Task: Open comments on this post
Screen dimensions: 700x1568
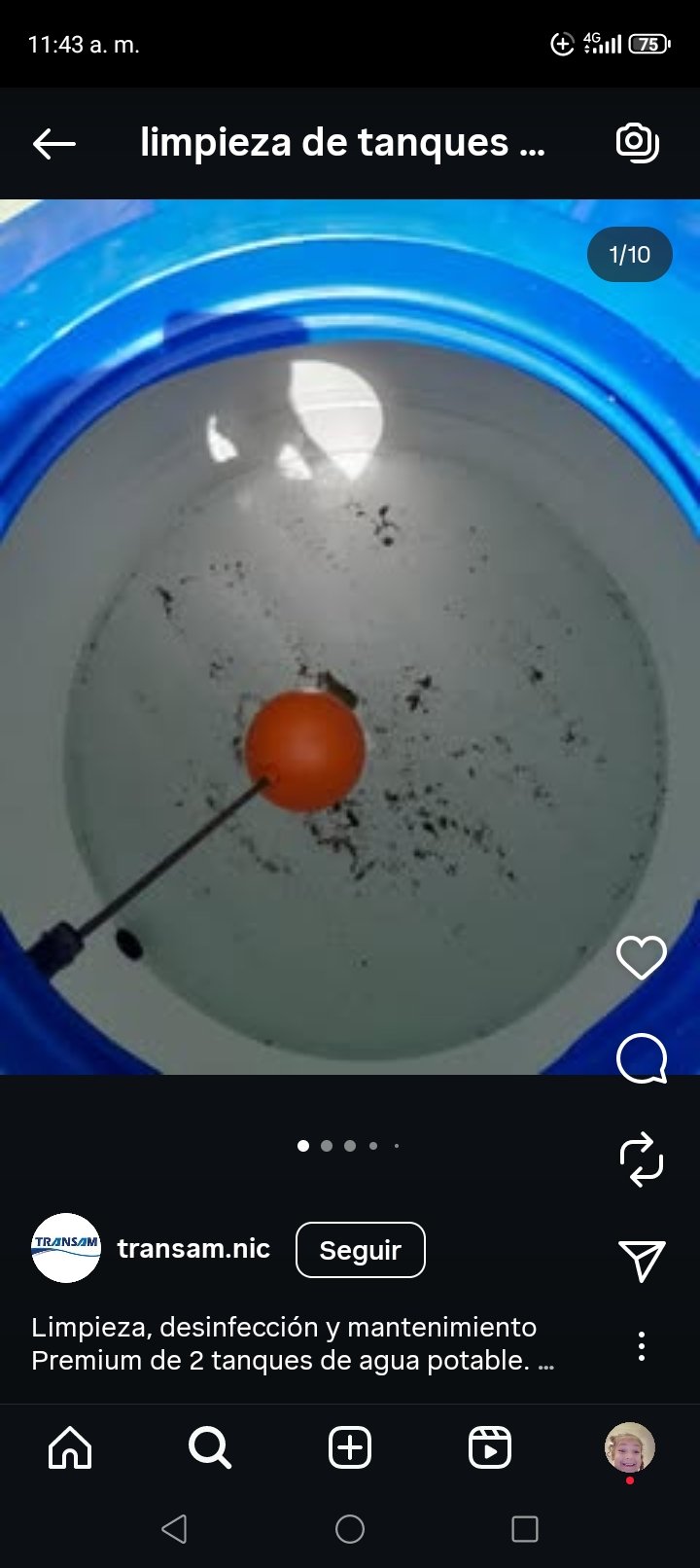Action: pyautogui.click(x=642, y=1058)
